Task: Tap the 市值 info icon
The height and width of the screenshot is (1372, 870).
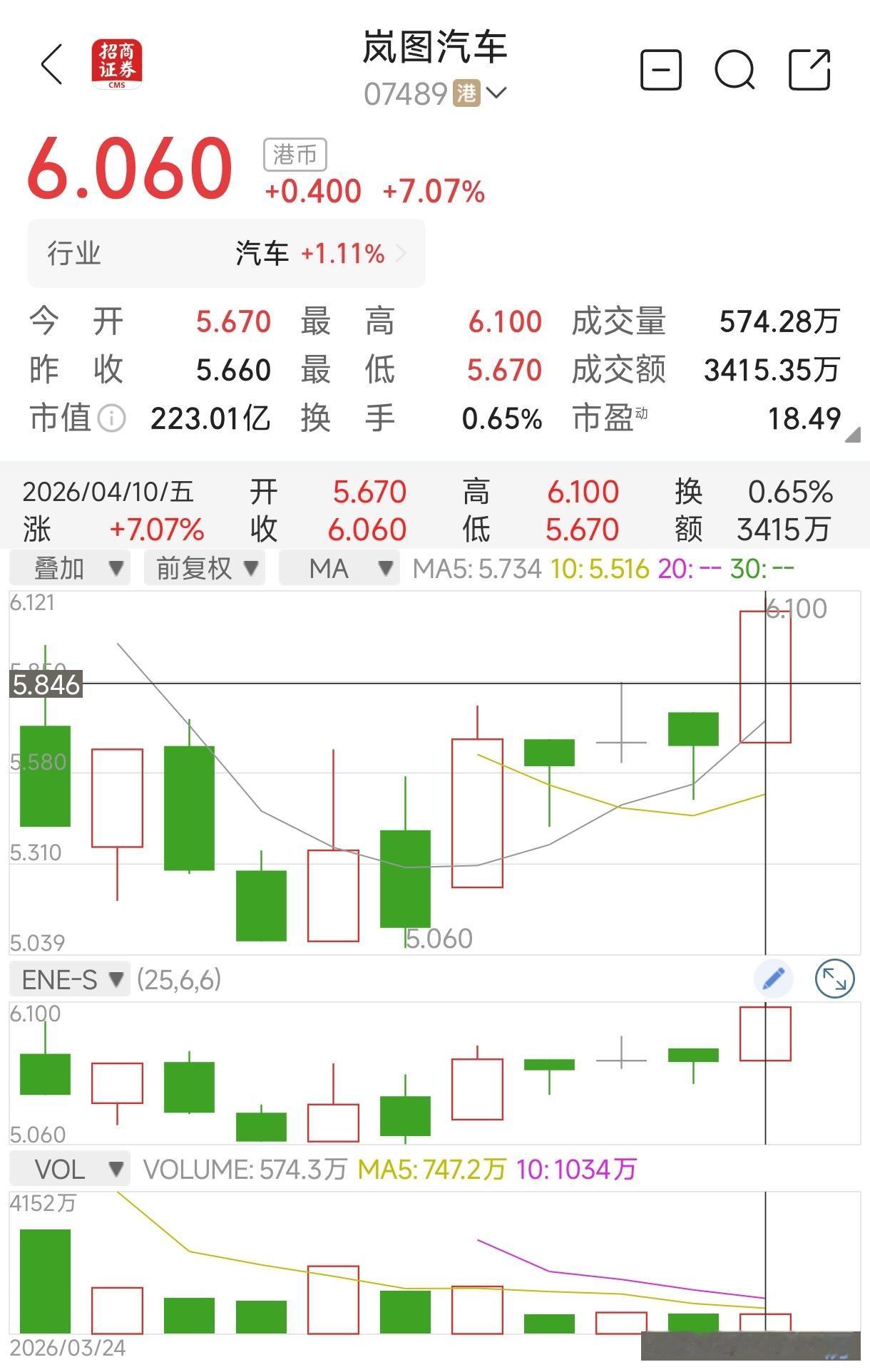Action: pos(111,418)
